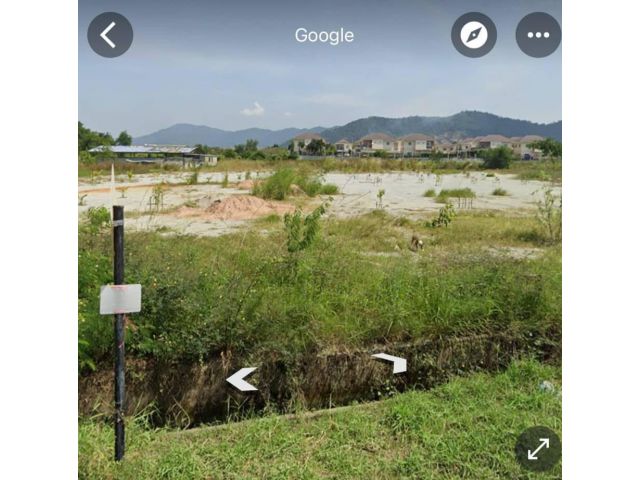Open the three-dot overflow menu

point(538,35)
